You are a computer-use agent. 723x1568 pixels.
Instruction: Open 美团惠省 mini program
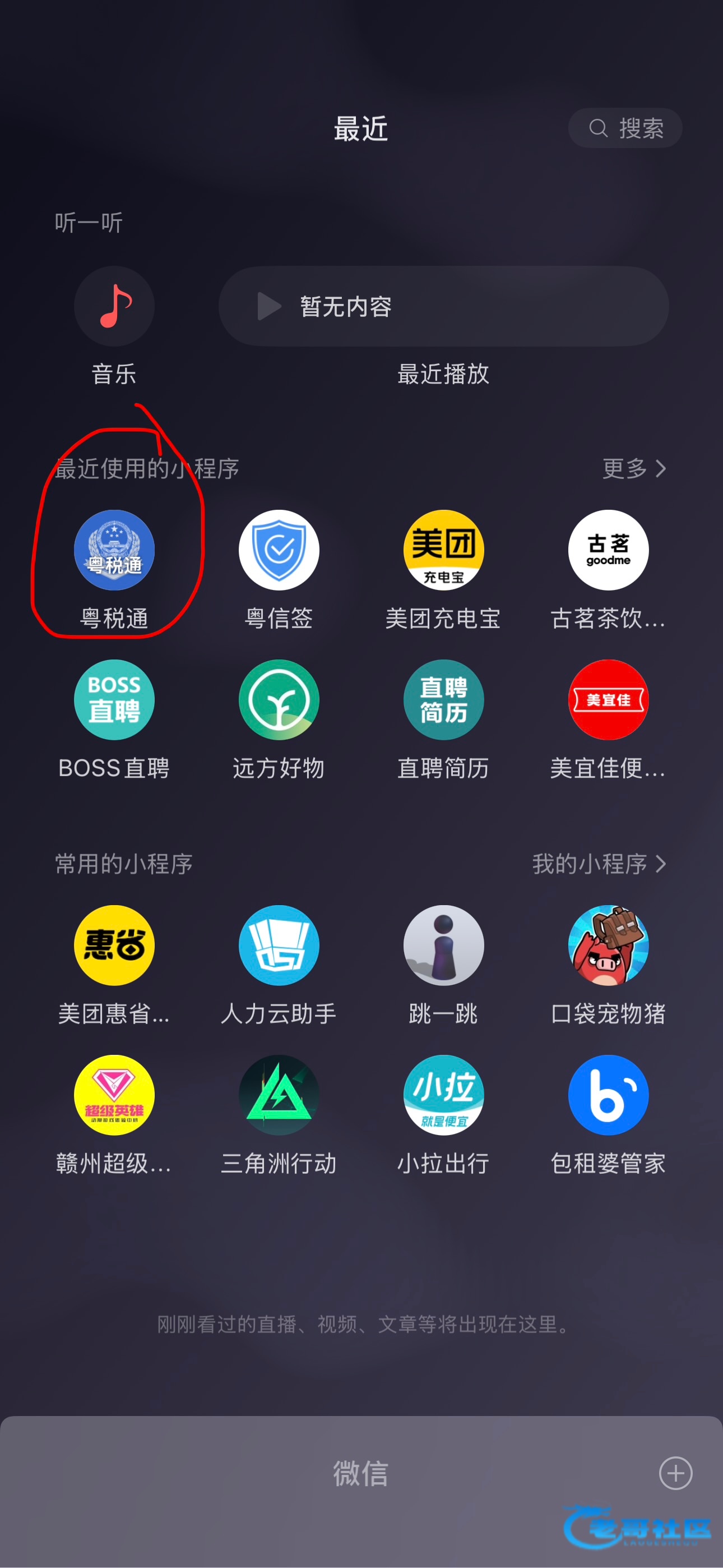114,946
